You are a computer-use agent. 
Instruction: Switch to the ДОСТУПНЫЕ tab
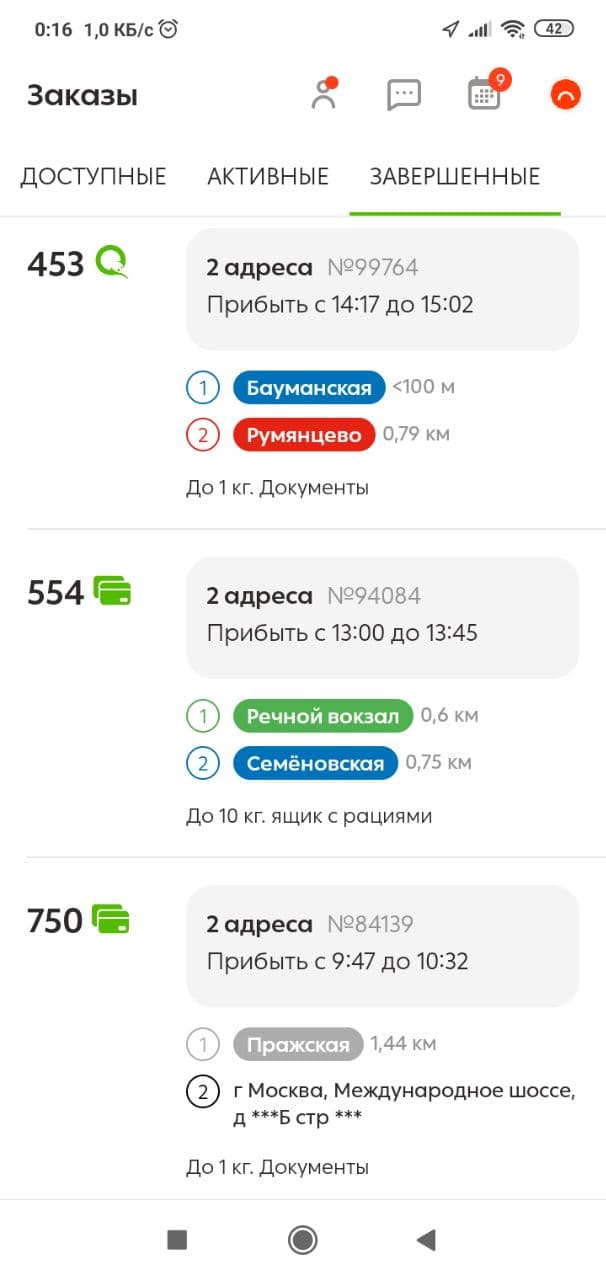click(x=93, y=177)
